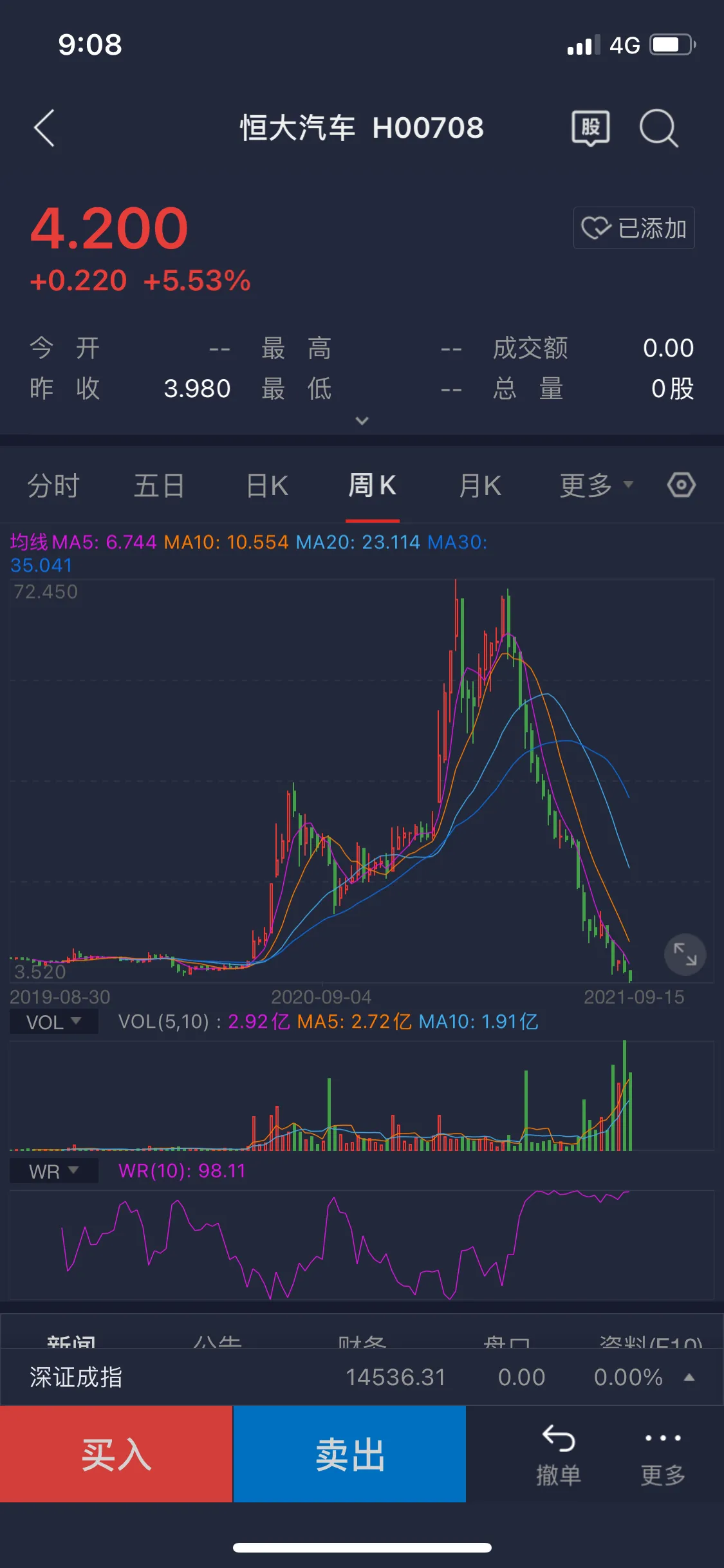The width and height of the screenshot is (724, 1568).
Task: Switch to the 分时 chart tab
Action: tap(53, 486)
